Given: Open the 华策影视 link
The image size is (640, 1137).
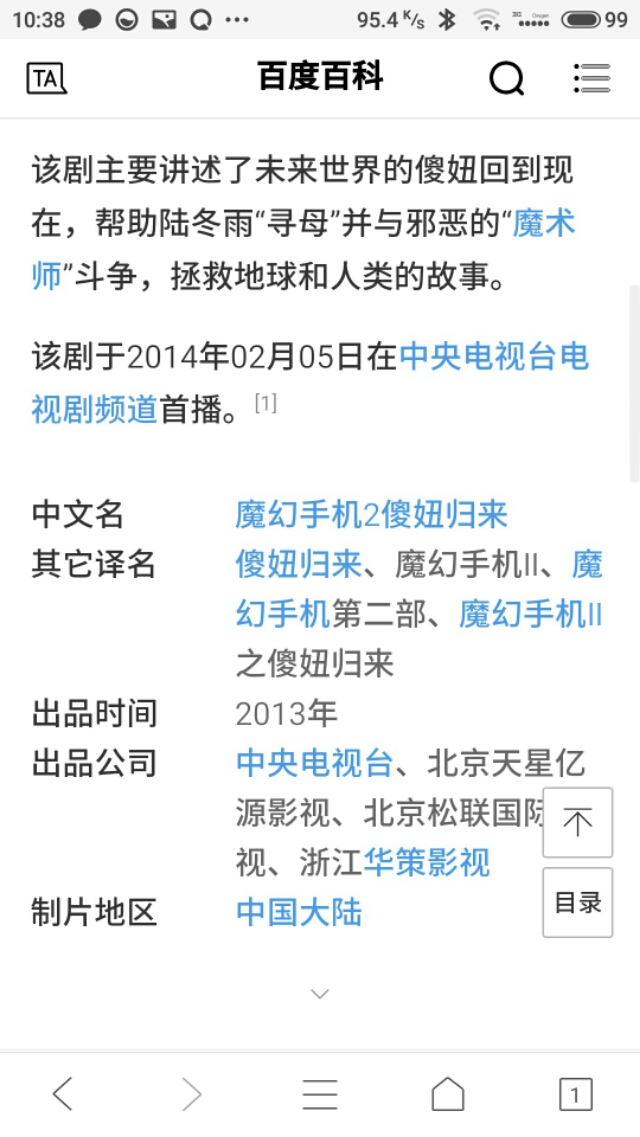Looking at the screenshot, I should (426, 862).
